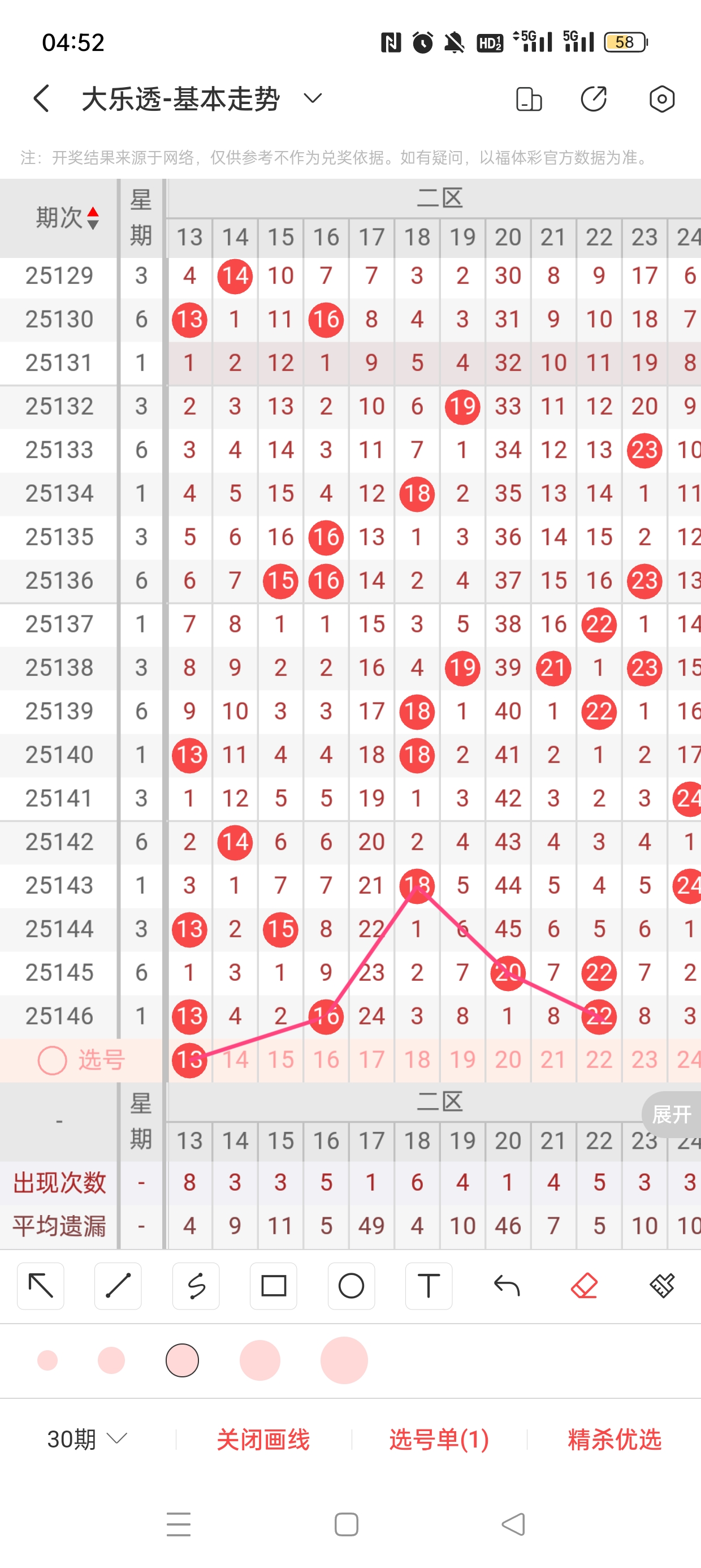Pick the freehand curve drawing tool
This screenshot has height=1568, width=701.
196,1286
